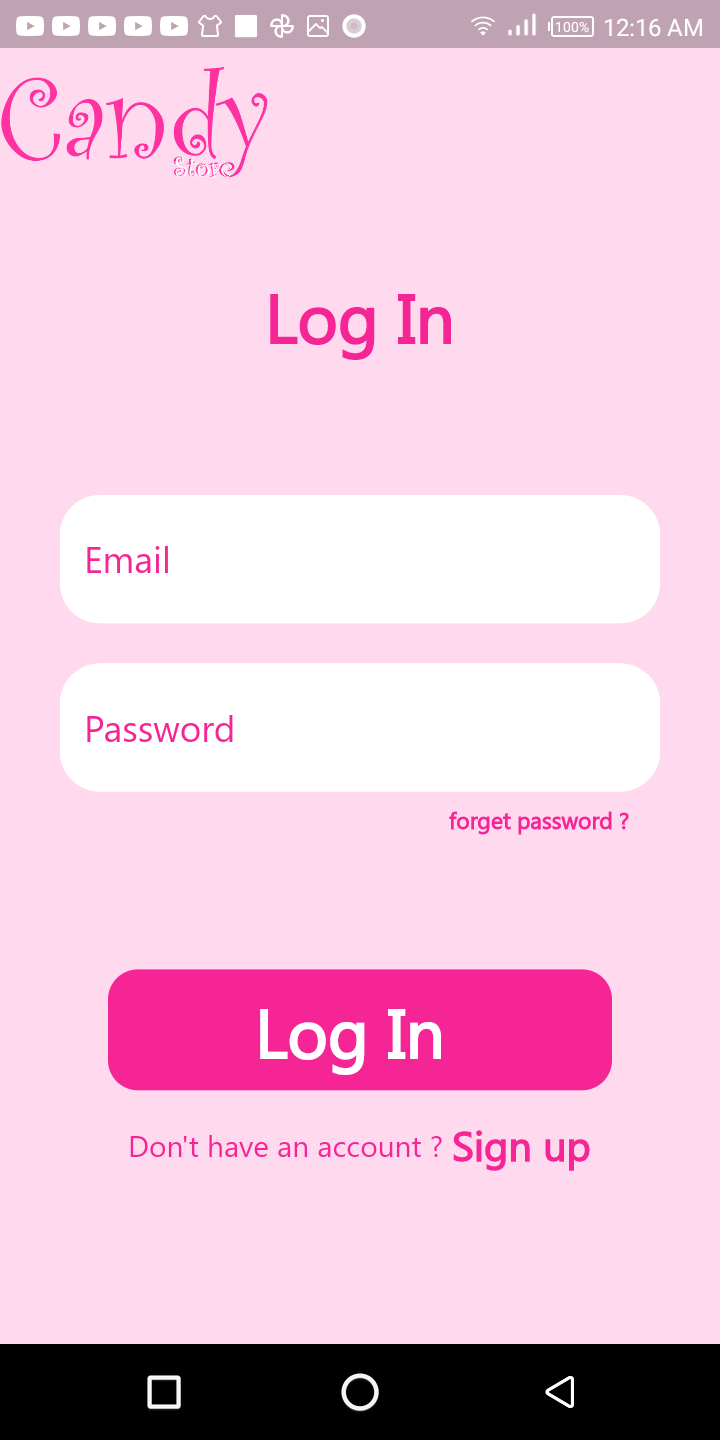Tap the first YouTube notification icon
Screen dimensions: 720x1440
tap(30, 24)
